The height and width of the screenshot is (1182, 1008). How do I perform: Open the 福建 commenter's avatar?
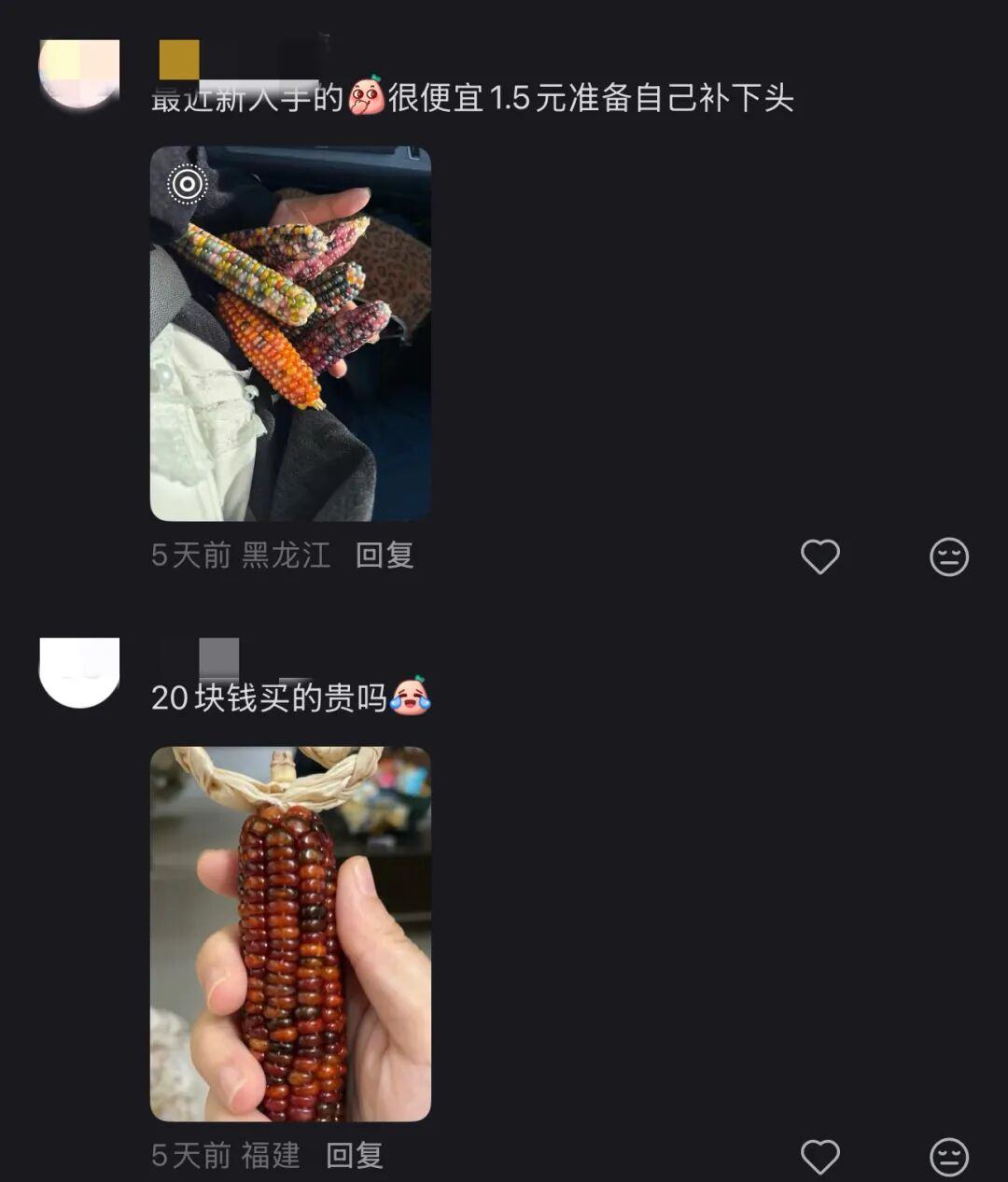pos(79,671)
